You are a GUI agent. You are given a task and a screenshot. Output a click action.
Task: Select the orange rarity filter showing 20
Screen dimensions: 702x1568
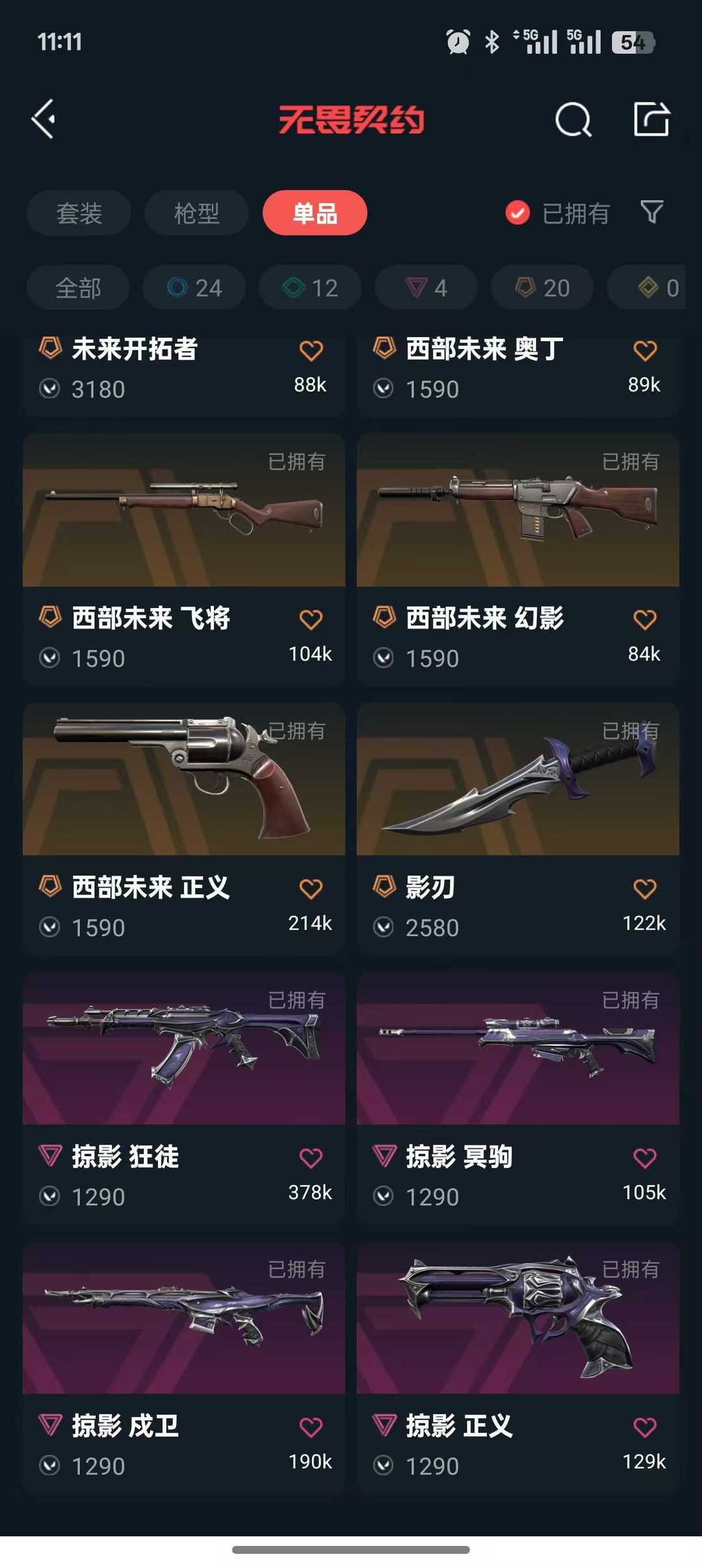click(541, 288)
